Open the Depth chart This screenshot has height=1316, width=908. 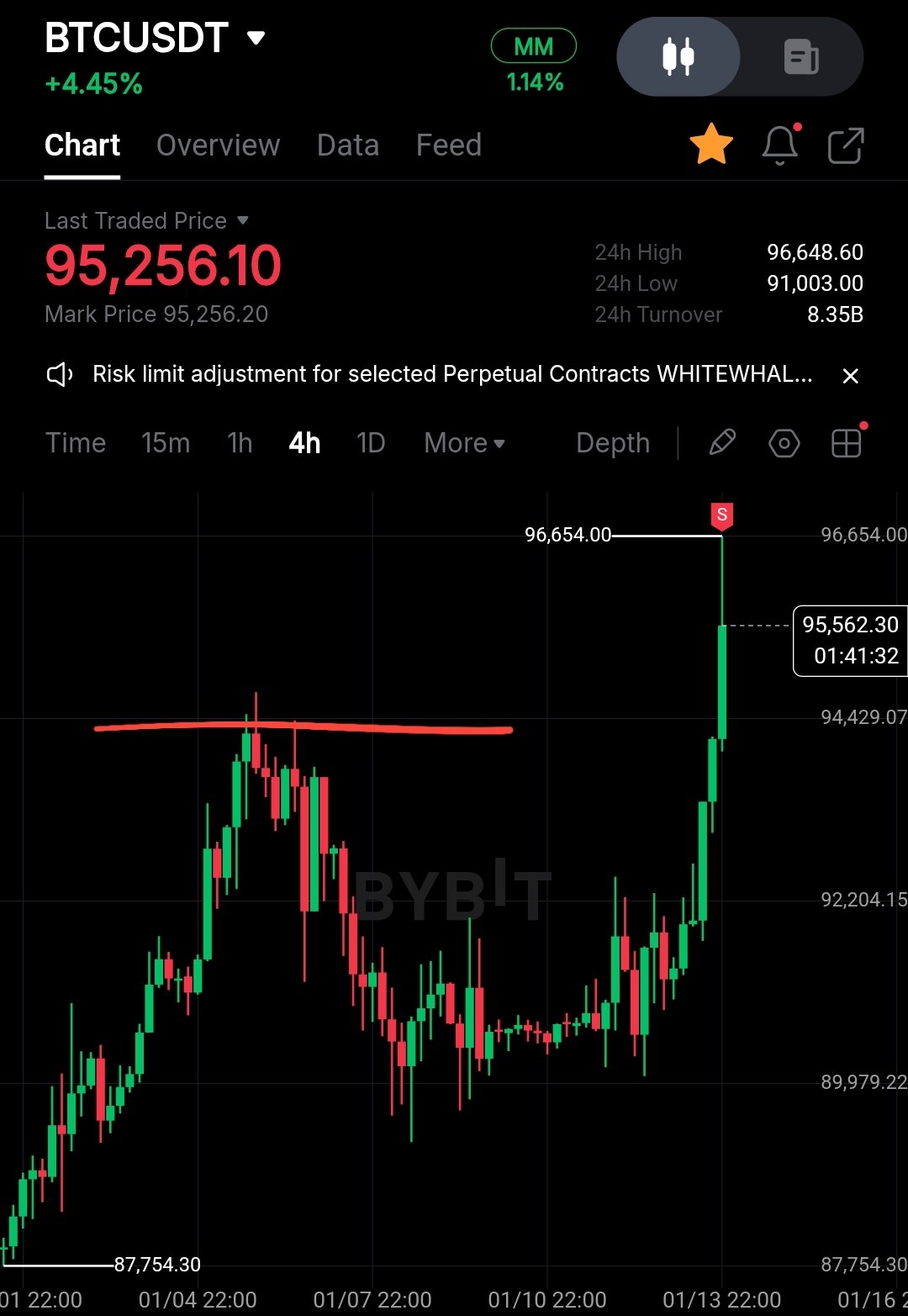pos(613,443)
